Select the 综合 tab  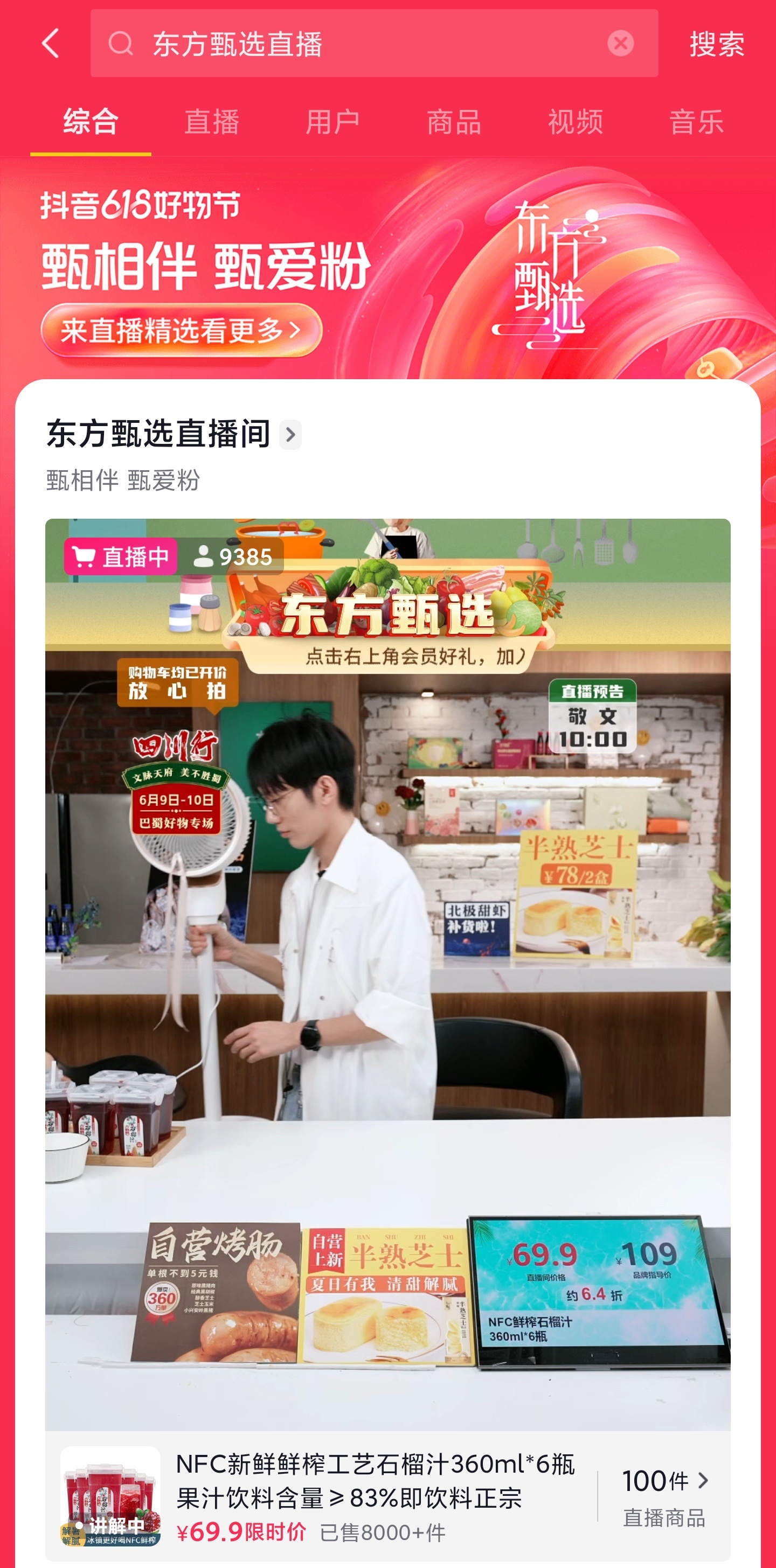point(91,122)
